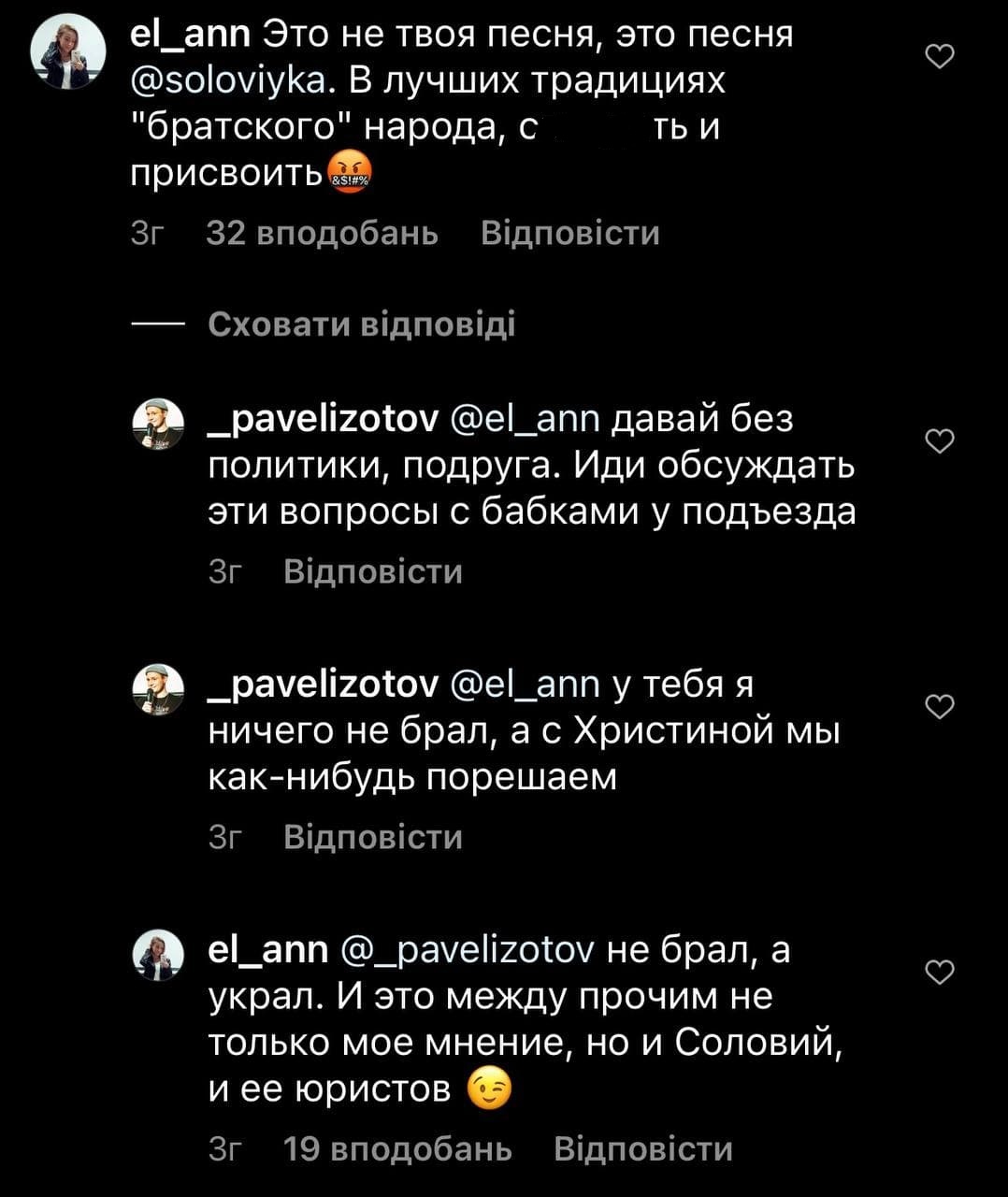Reply to el_ann's first comment via 'Відповісти'
The image size is (1008, 1197).
569,234
